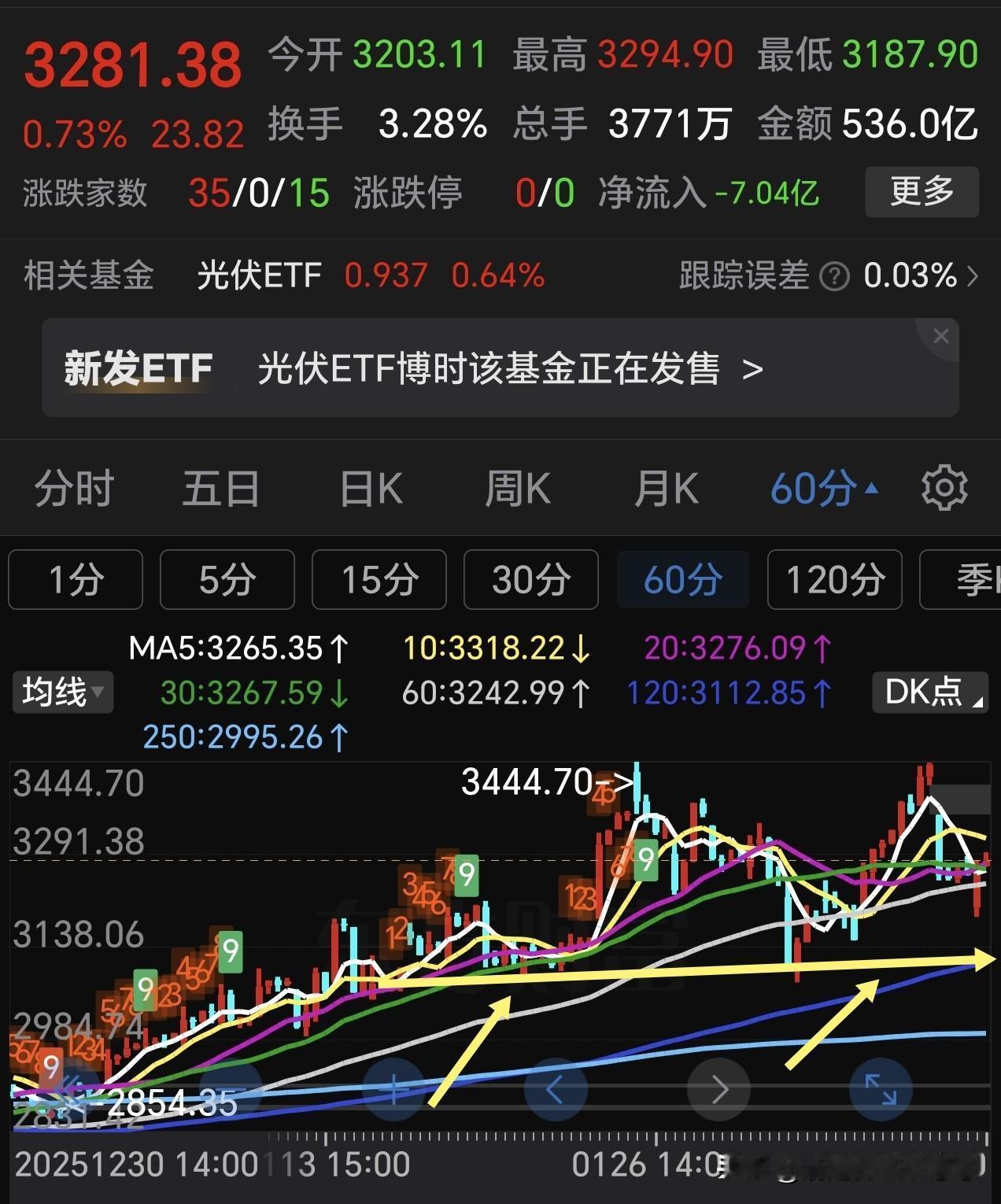
Task: Tap the 更多 button for more details
Action: pos(921,191)
